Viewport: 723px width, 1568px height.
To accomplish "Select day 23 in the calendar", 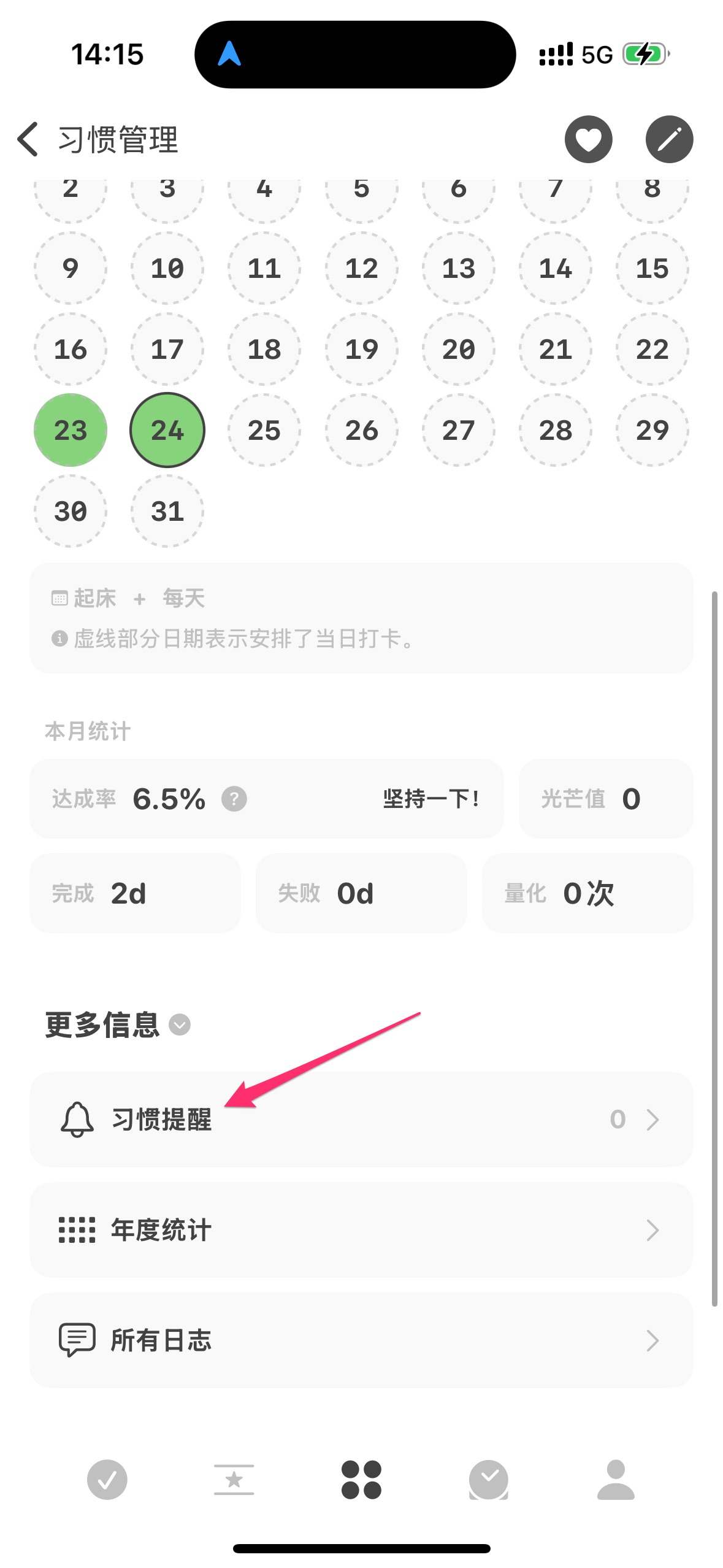I will point(71,430).
